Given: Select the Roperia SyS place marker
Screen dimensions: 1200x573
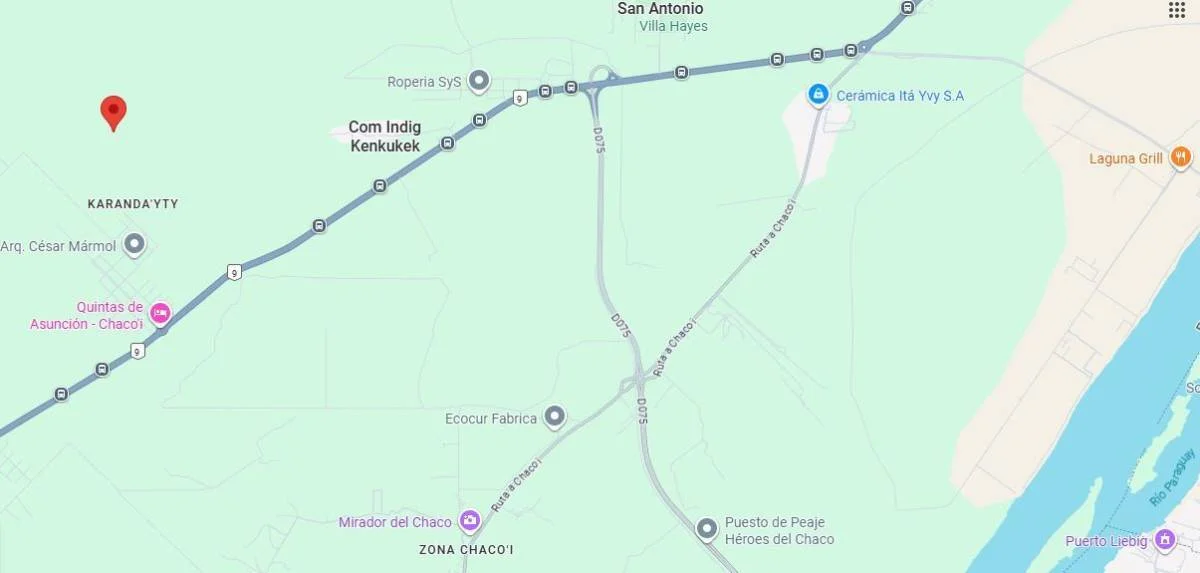Looking at the screenshot, I should click(x=480, y=81).
